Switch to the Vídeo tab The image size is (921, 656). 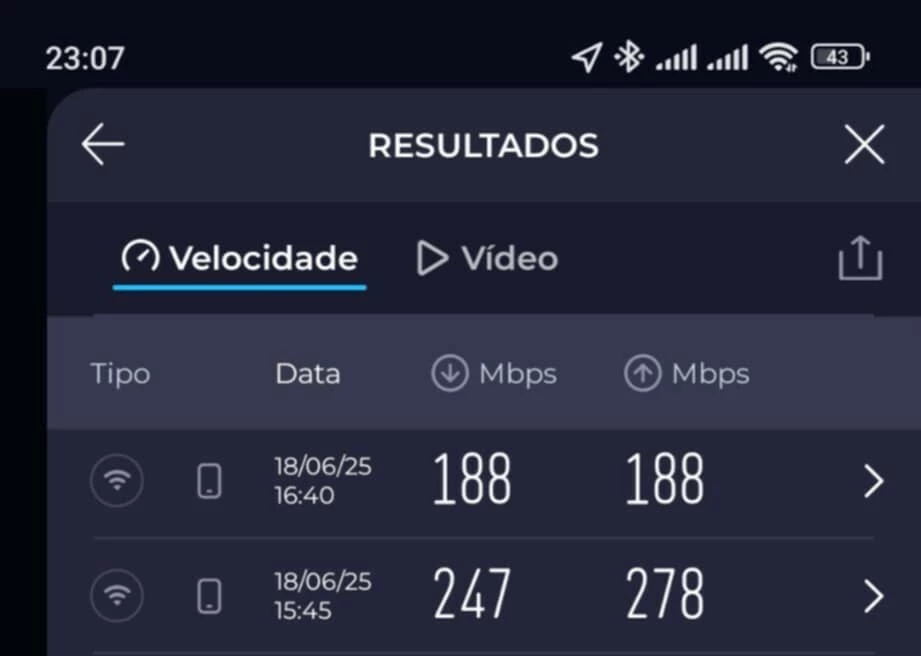488,259
